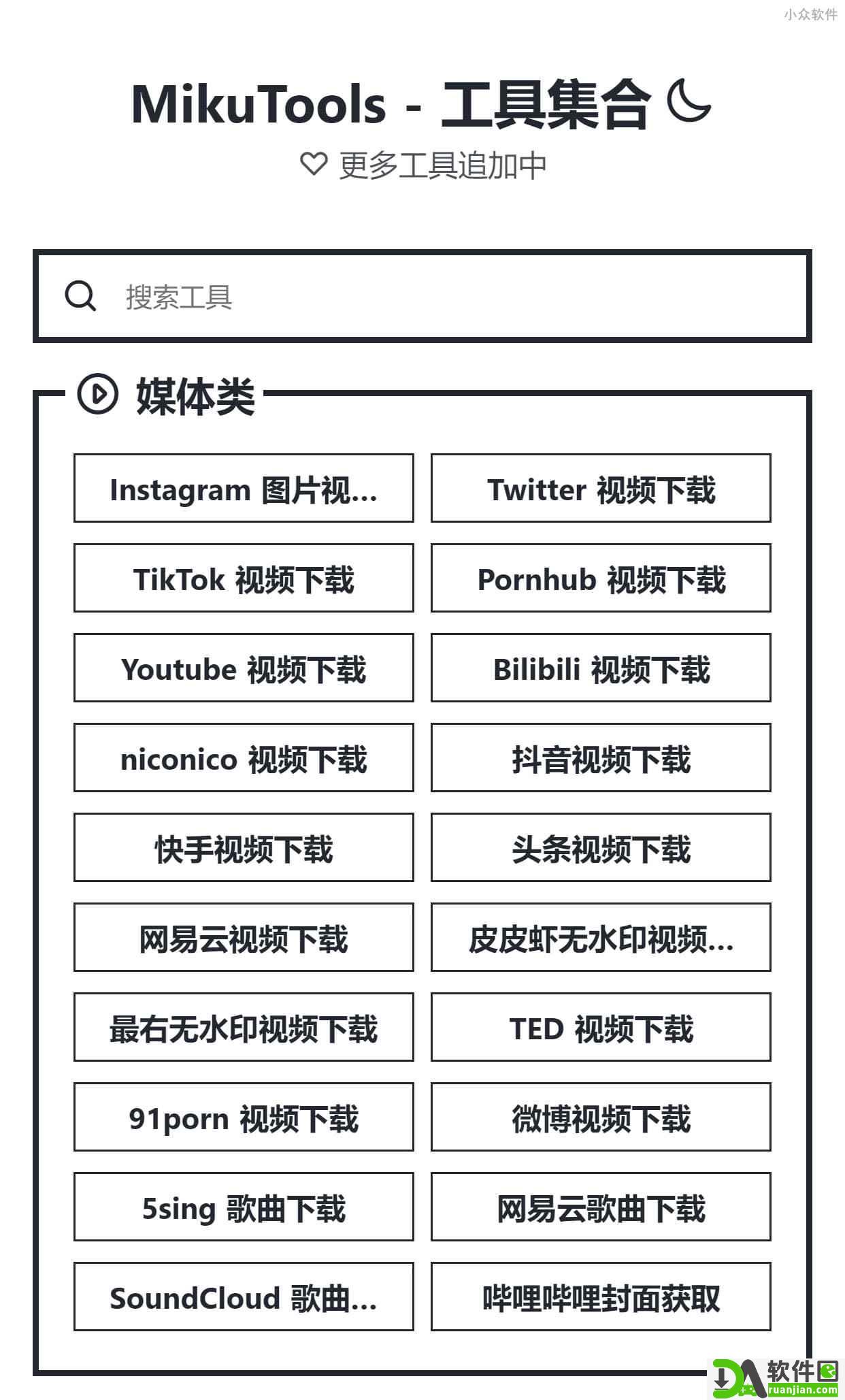Open 皮皮虾无水印视频 download tool
Screen dimensions: 845x1400
pos(601,939)
